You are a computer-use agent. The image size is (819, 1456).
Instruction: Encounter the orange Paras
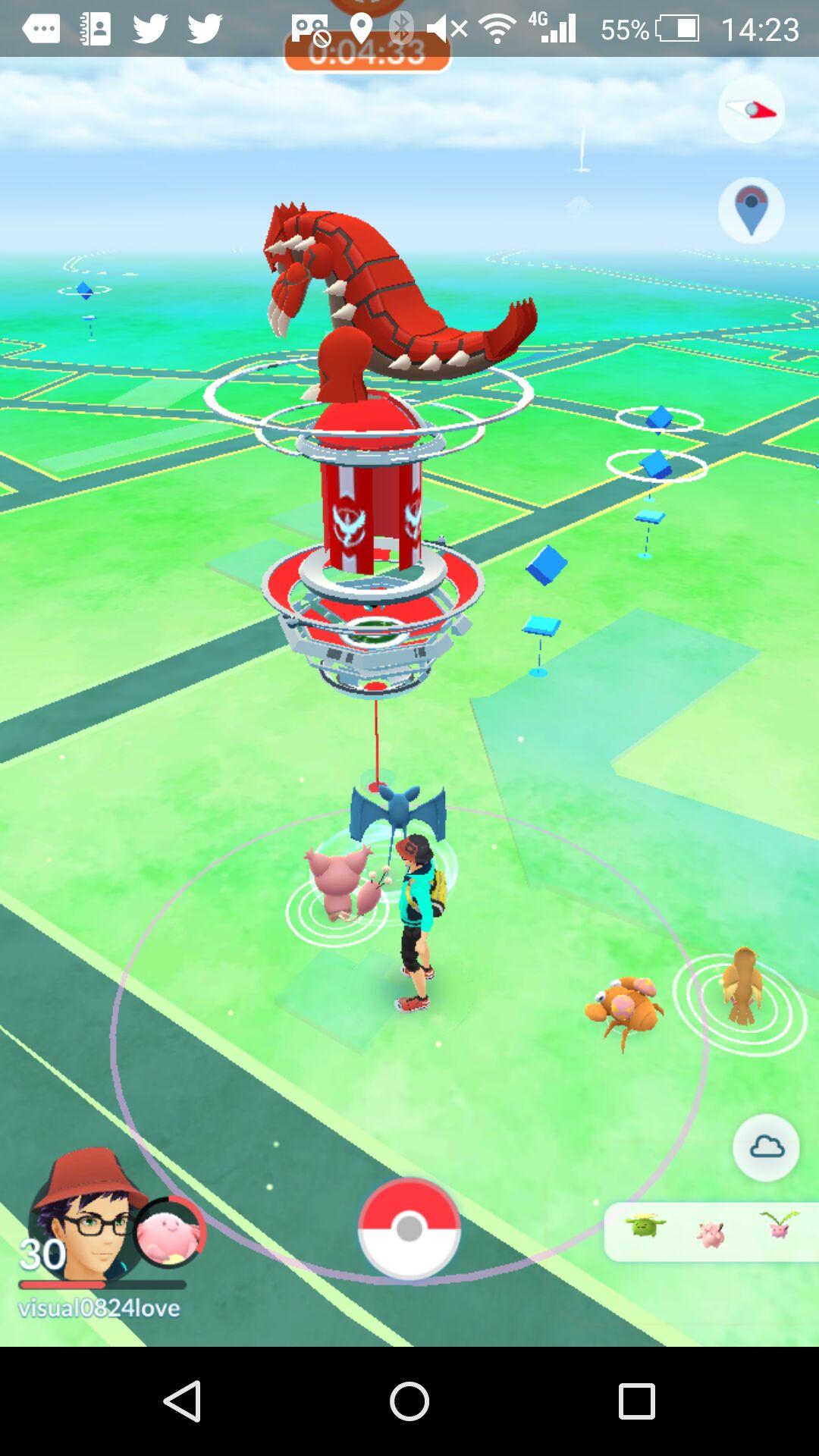(x=623, y=1009)
